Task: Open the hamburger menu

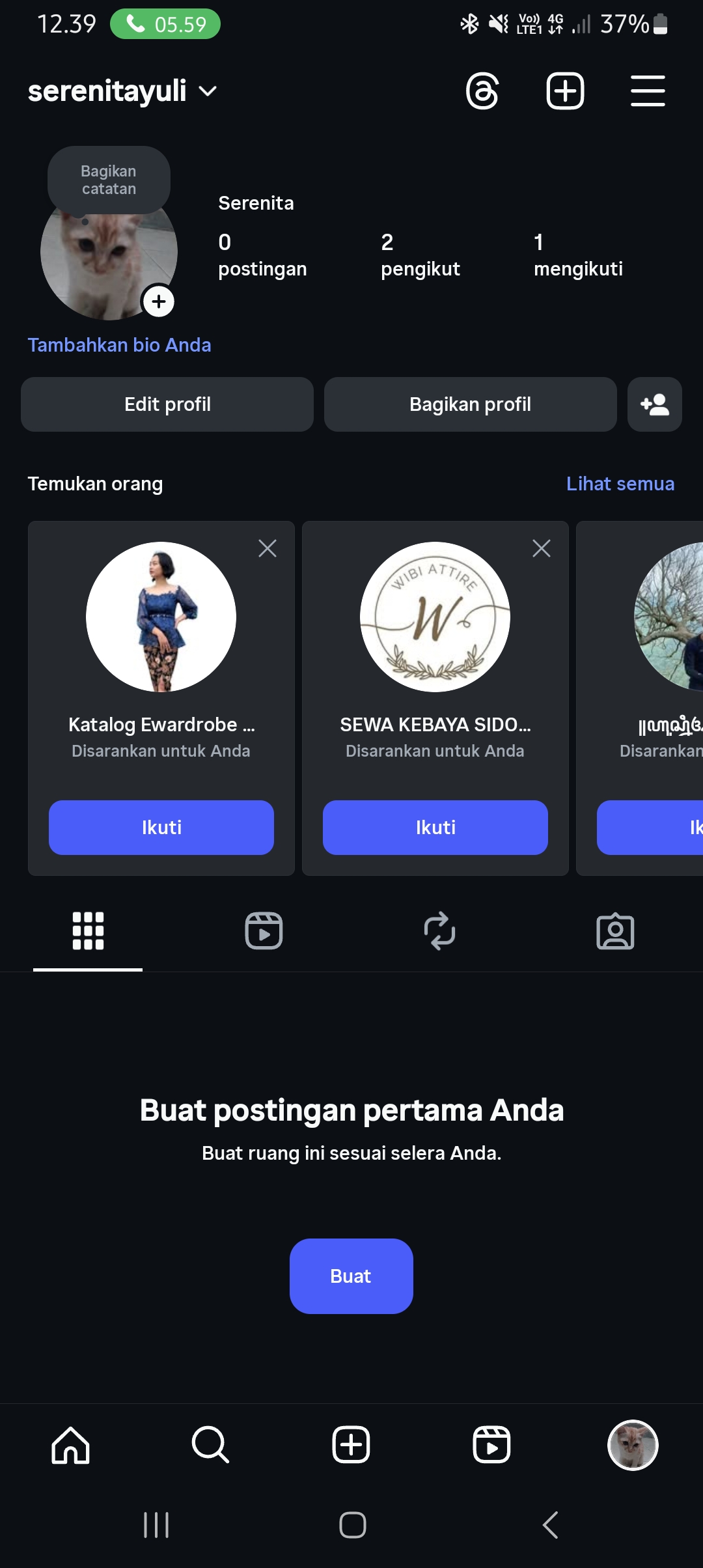Action: click(648, 91)
